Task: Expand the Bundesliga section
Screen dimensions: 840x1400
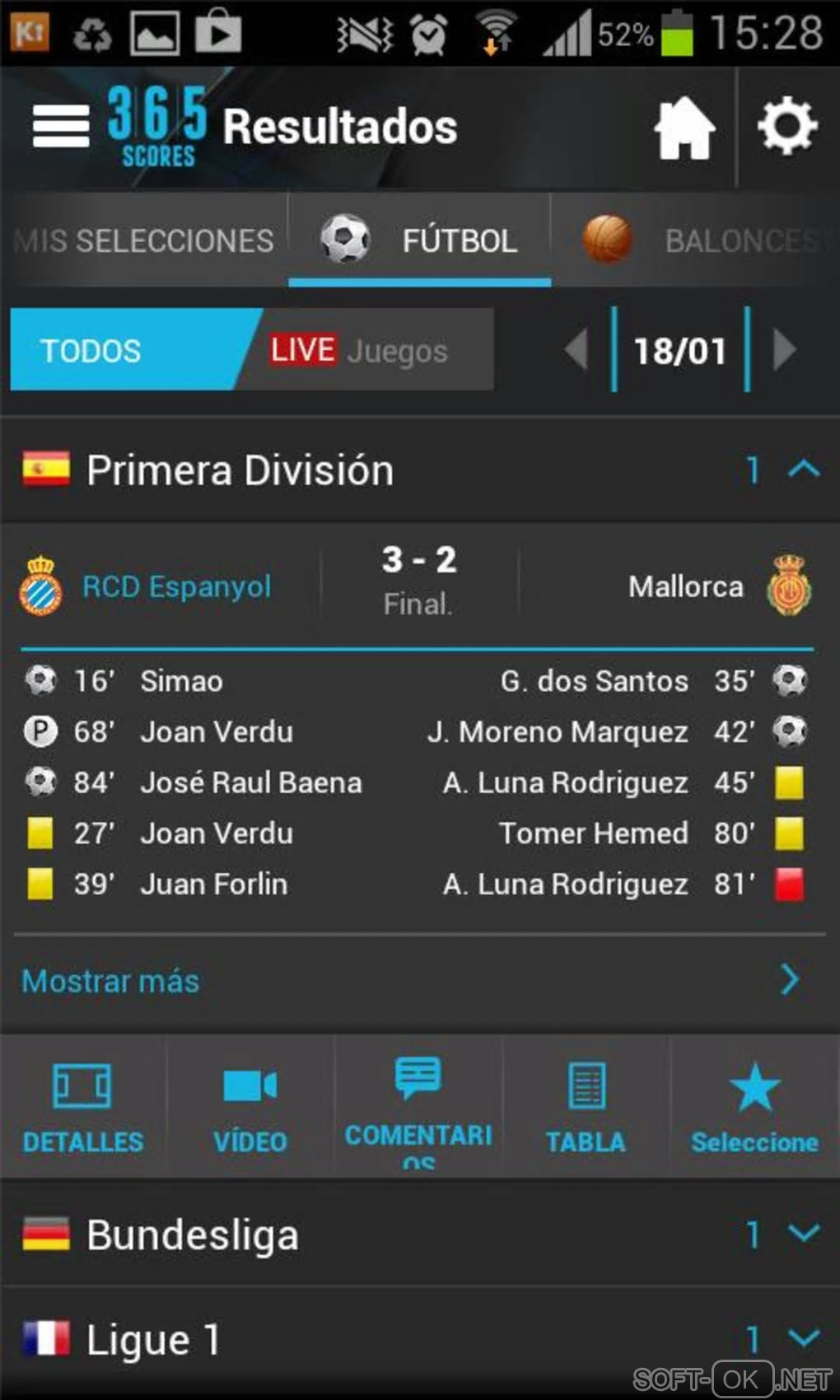Action: 804,1234
